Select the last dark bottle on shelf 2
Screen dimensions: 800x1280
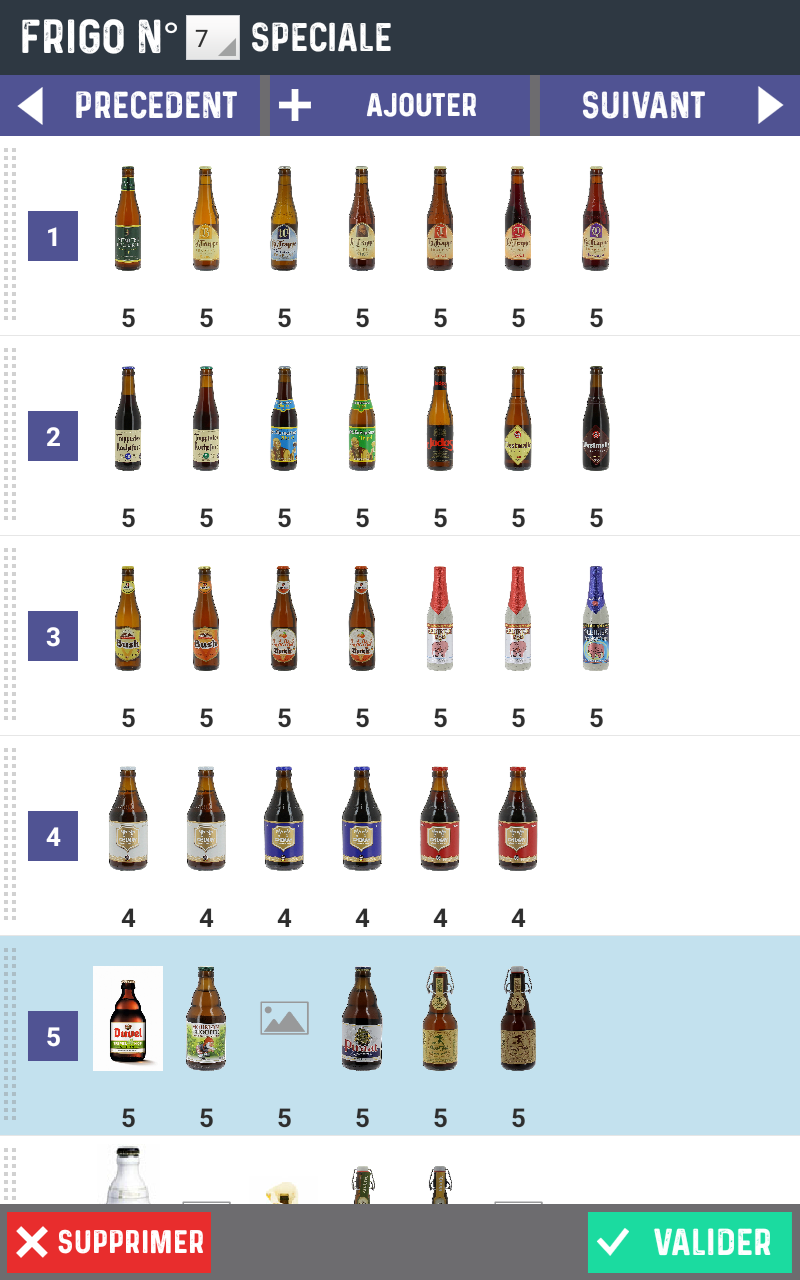pyautogui.click(x=596, y=418)
